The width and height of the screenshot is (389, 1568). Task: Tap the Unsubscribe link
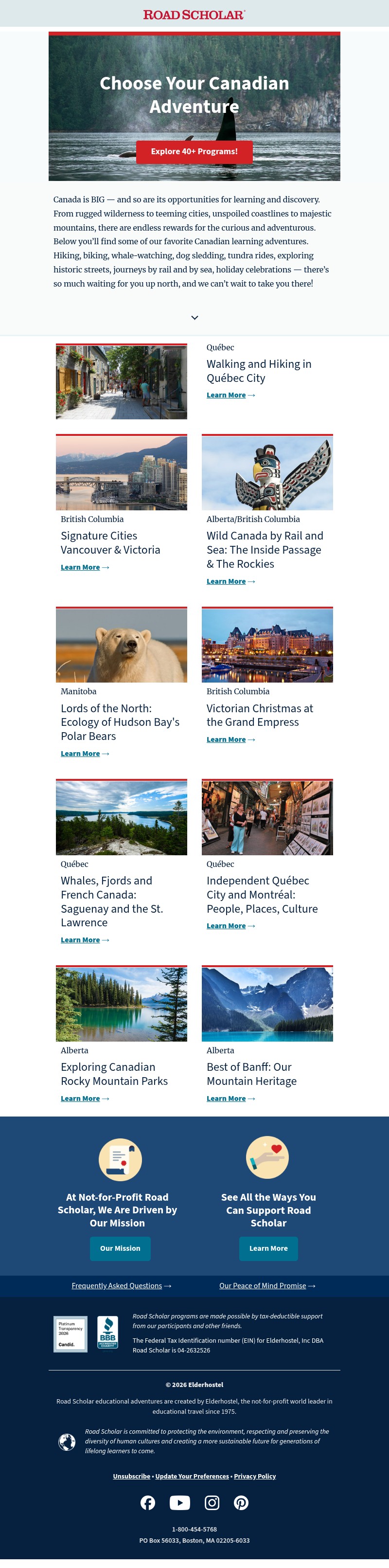tap(131, 1476)
